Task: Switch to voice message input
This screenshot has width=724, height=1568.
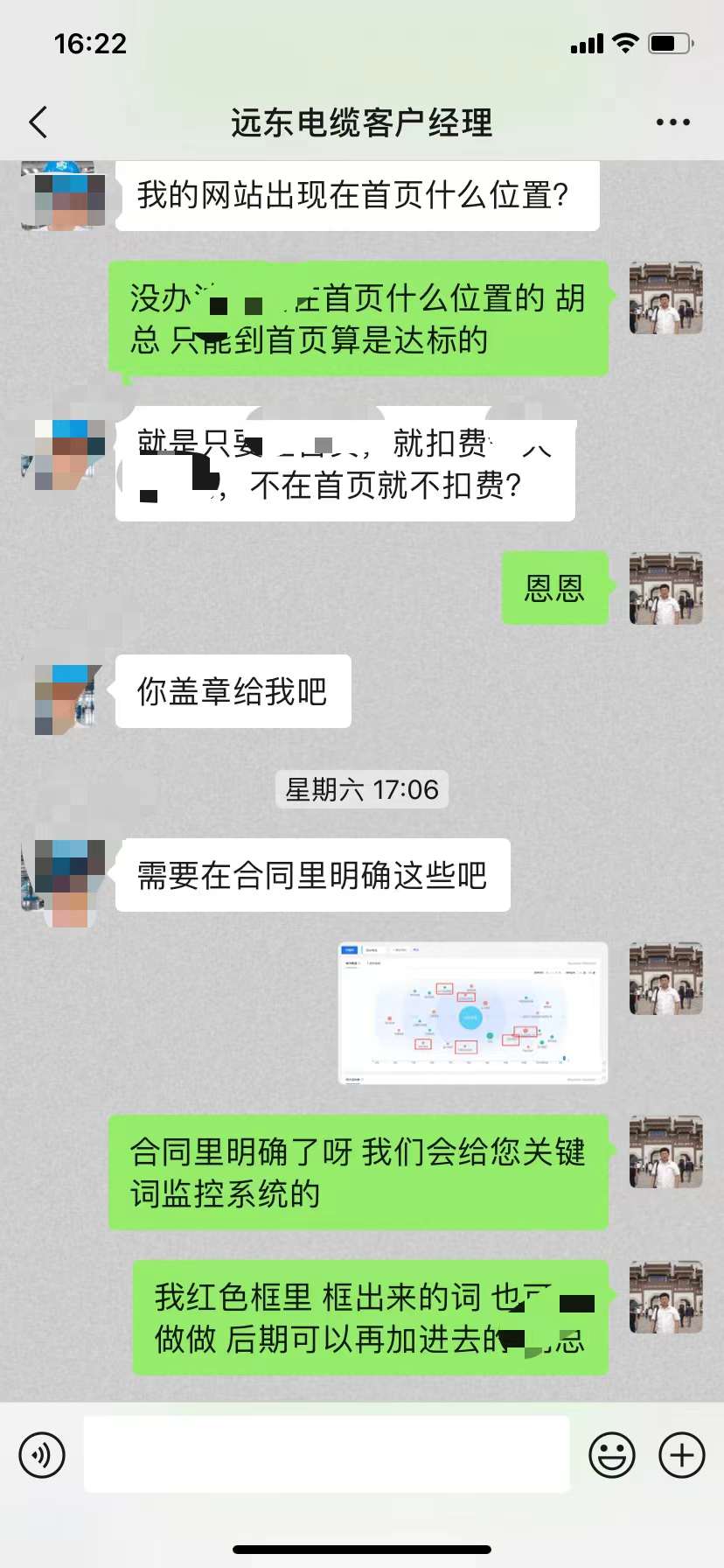Action: point(42,1455)
